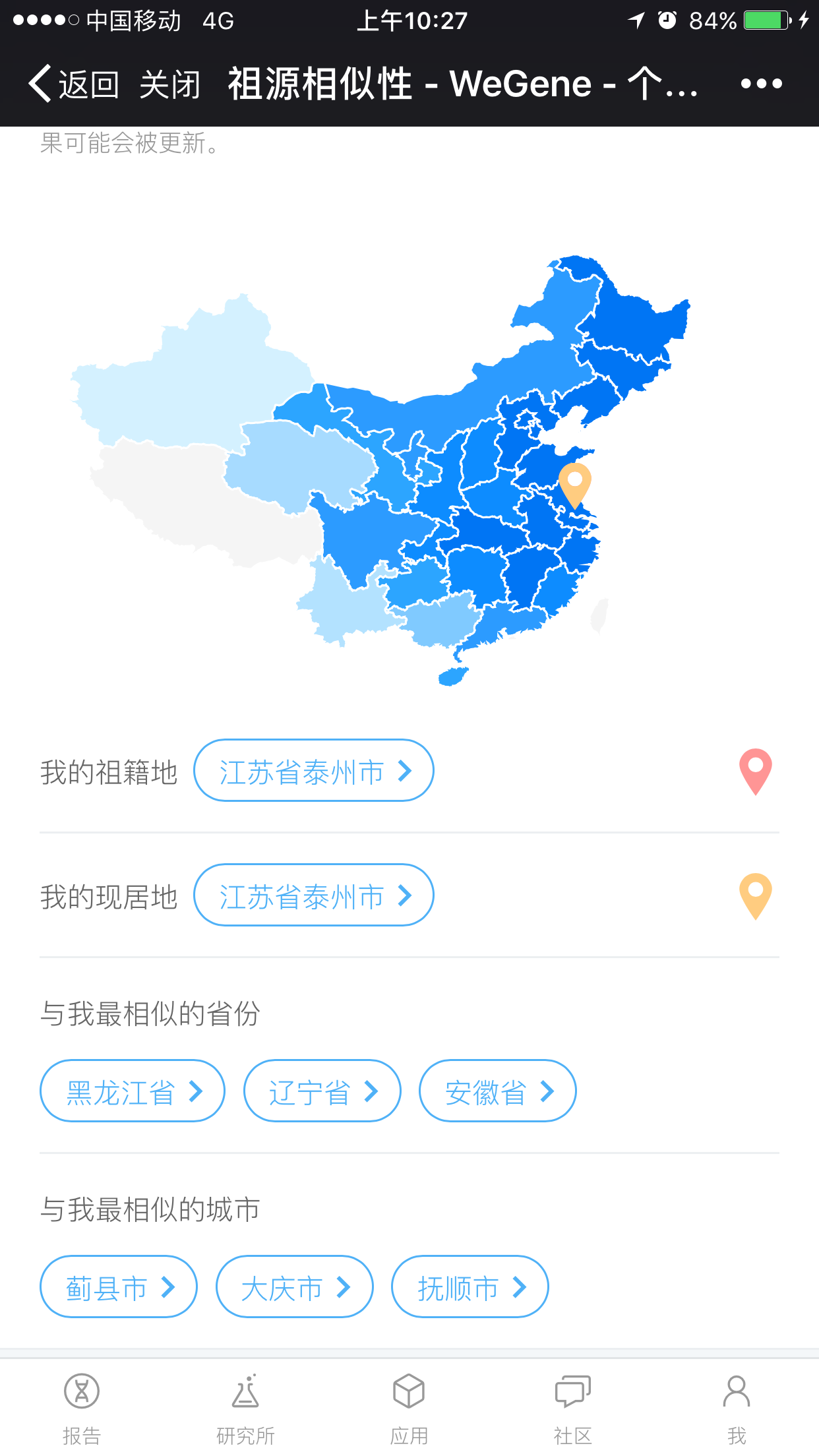Open the 蓟县市 city chip

point(119,1287)
